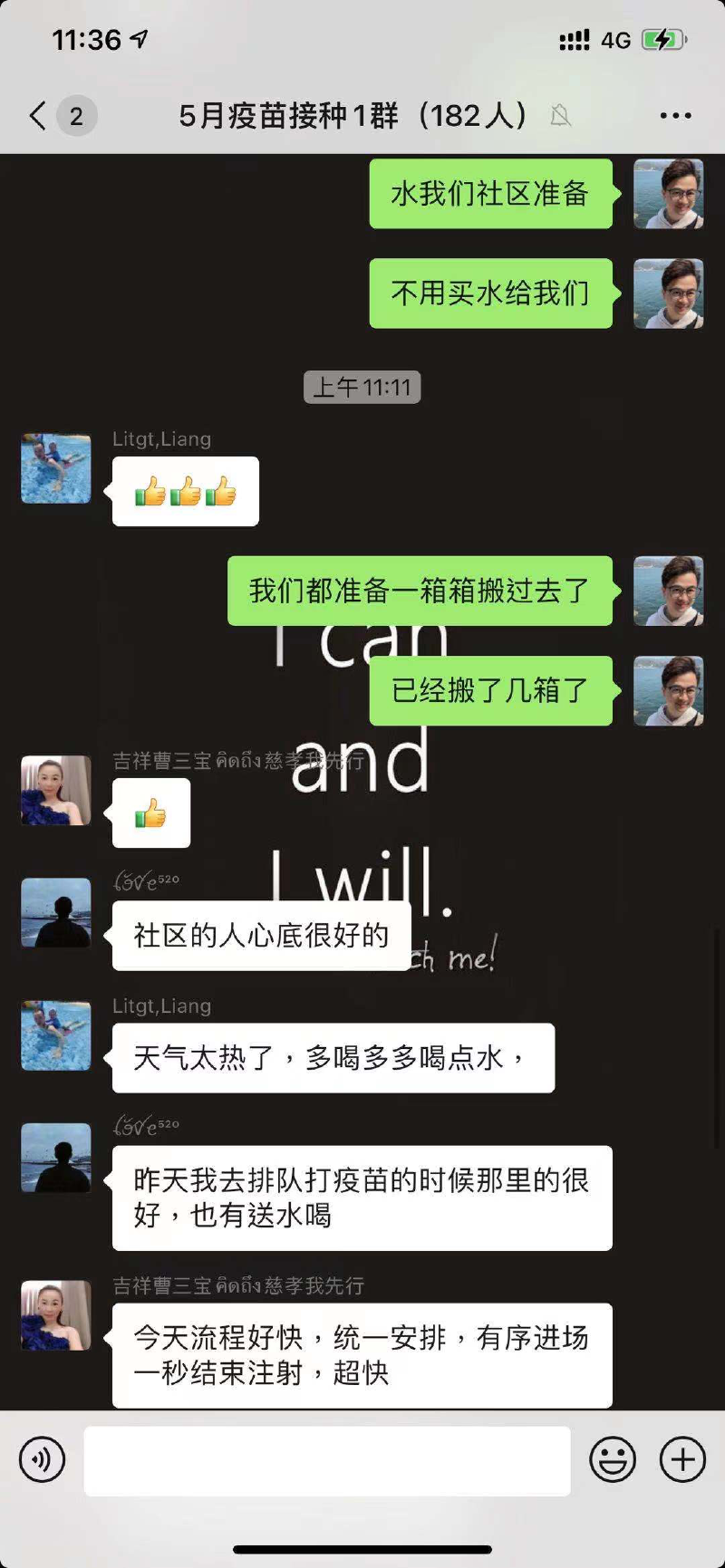Open avatar beside the 今天流程好快 message
Image resolution: width=725 pixels, height=1568 pixels.
tap(56, 1315)
